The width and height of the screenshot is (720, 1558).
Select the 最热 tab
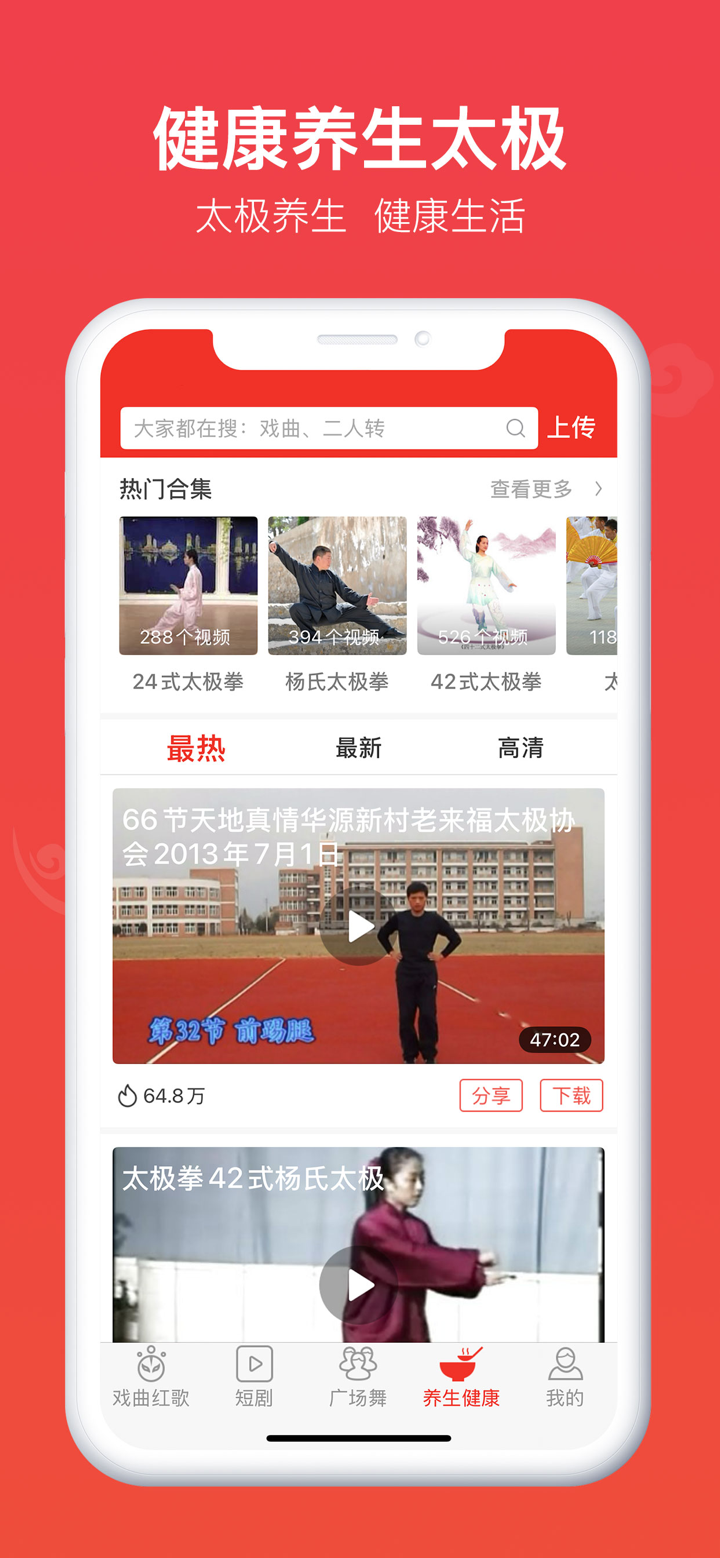pyautogui.click(x=196, y=747)
